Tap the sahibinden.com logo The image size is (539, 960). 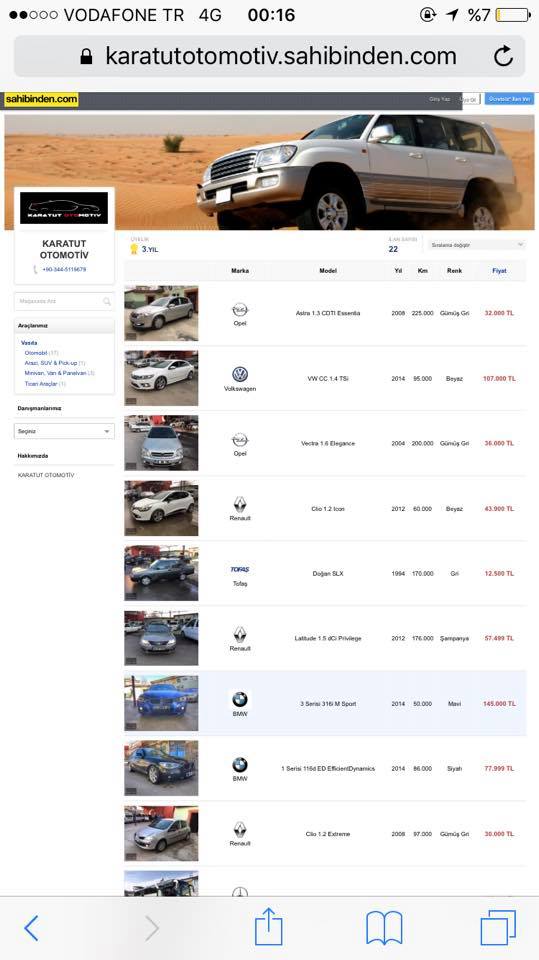(x=41, y=99)
